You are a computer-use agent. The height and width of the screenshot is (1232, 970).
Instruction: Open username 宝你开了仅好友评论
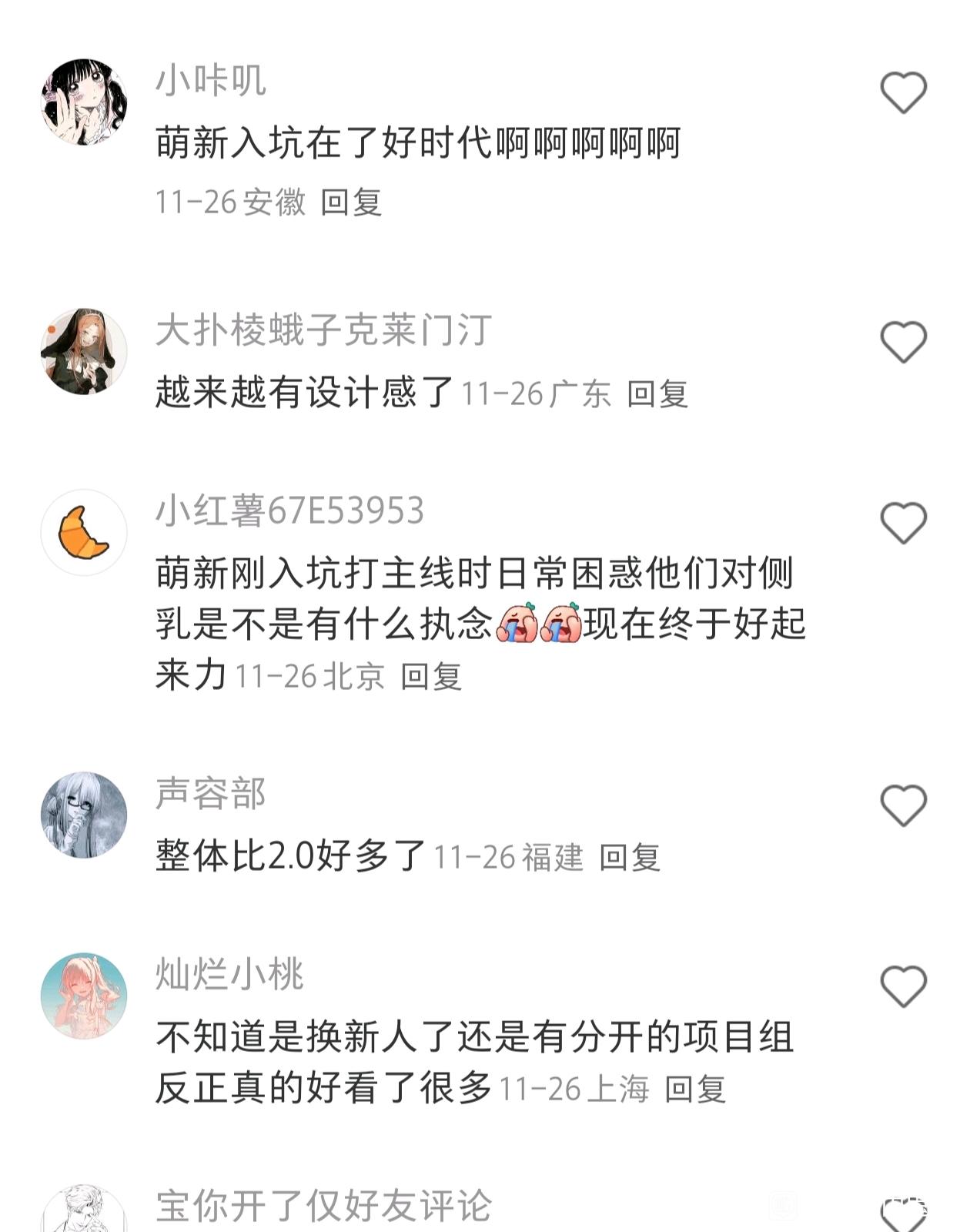point(323,1206)
